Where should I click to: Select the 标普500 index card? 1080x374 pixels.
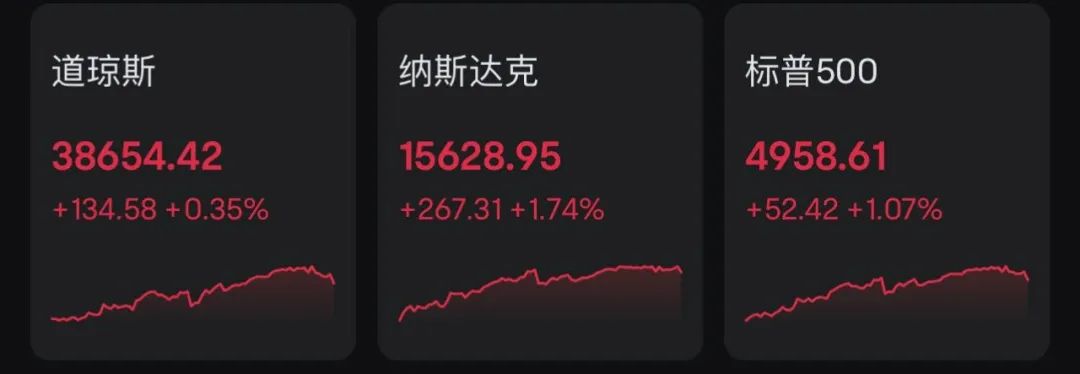point(887,182)
